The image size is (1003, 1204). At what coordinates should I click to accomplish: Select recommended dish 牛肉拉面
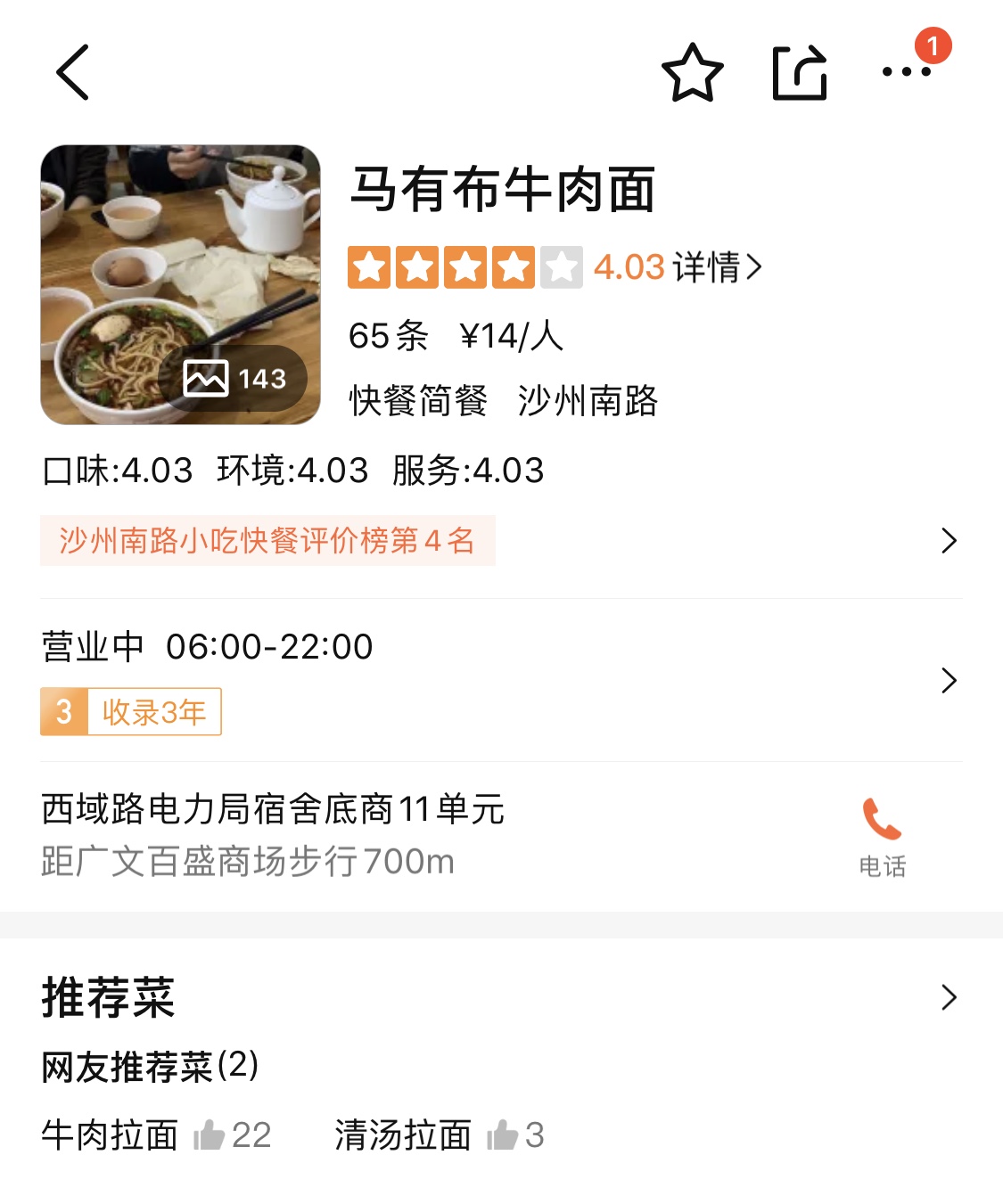[111, 1135]
